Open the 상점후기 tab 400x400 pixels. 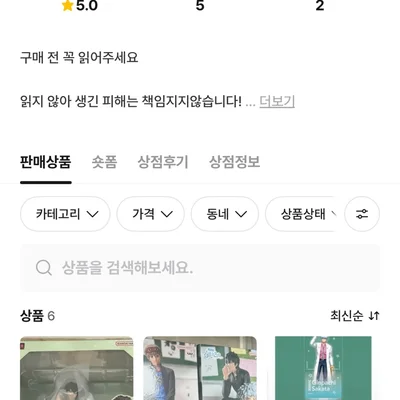[x=163, y=162]
